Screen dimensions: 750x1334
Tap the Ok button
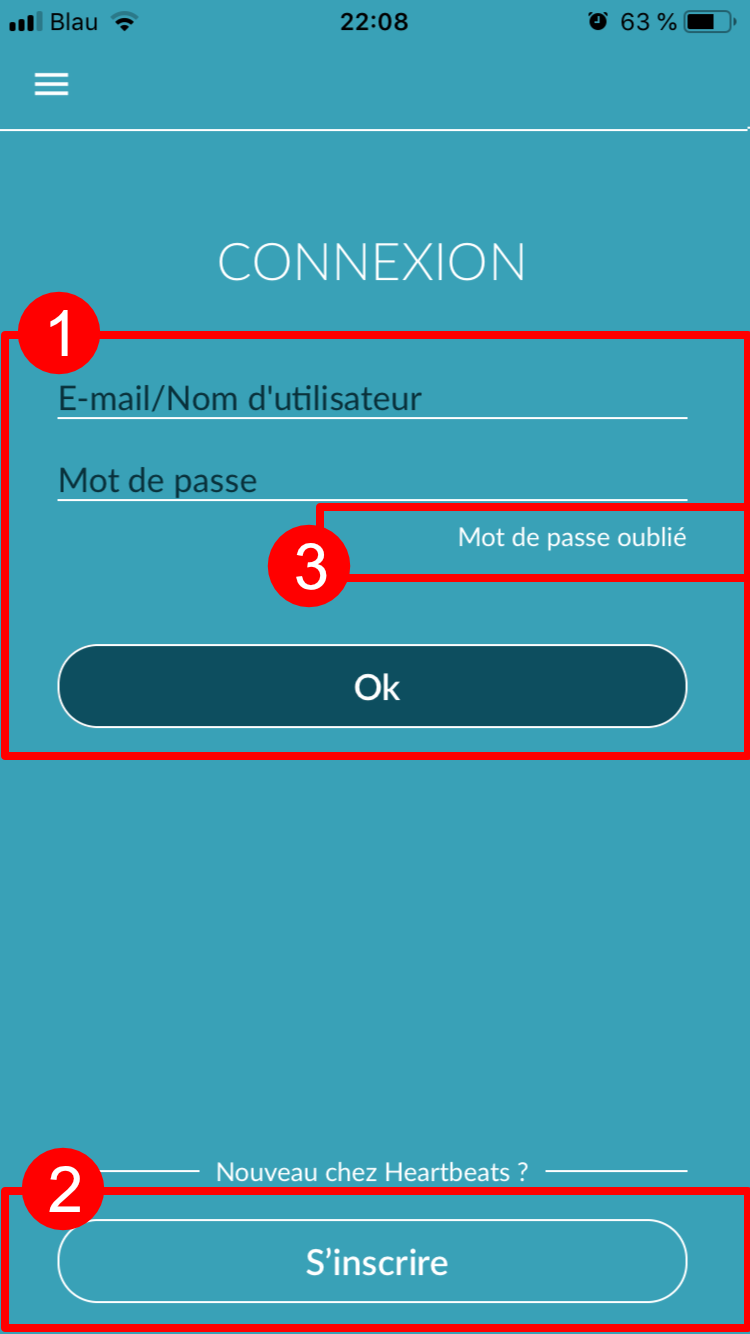(372, 686)
